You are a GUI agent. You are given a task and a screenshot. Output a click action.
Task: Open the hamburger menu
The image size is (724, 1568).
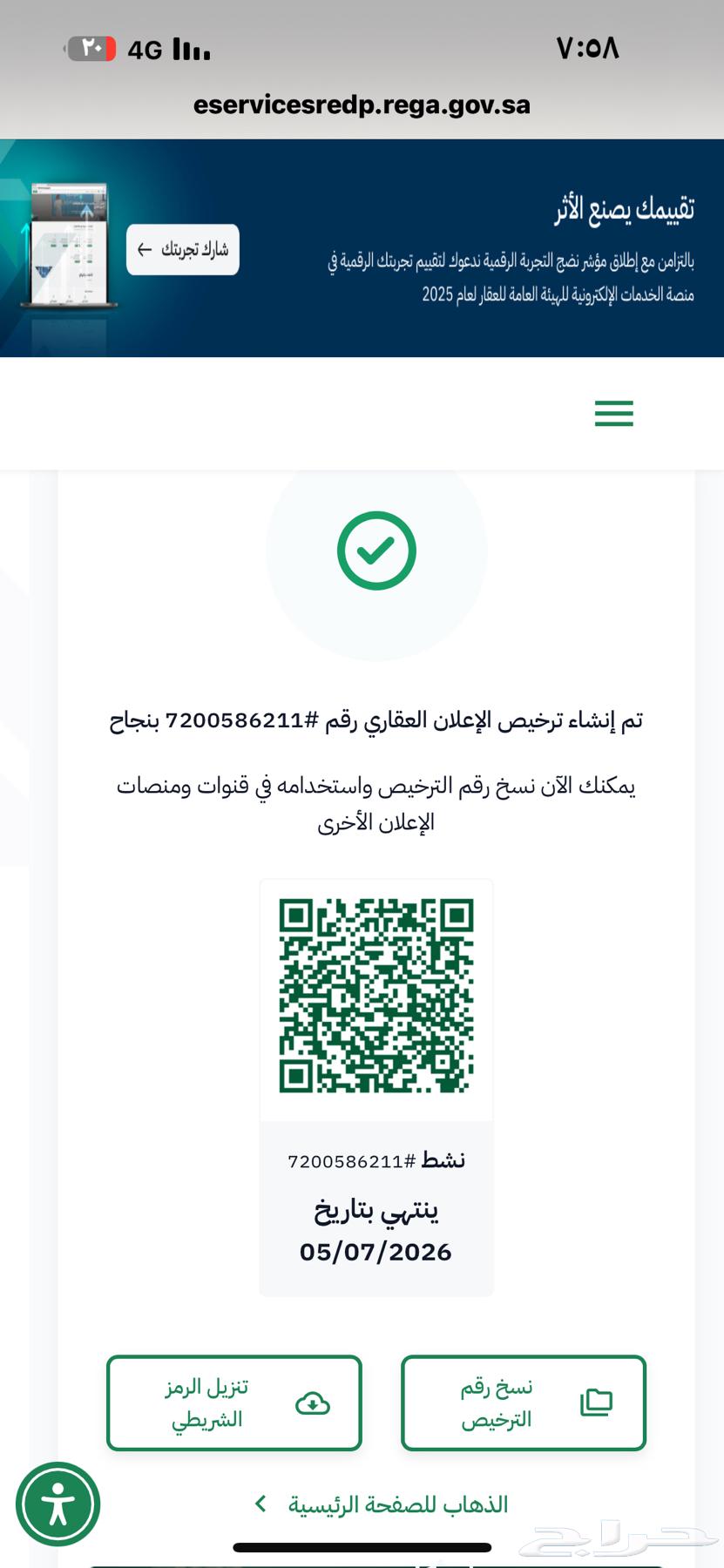(x=613, y=413)
